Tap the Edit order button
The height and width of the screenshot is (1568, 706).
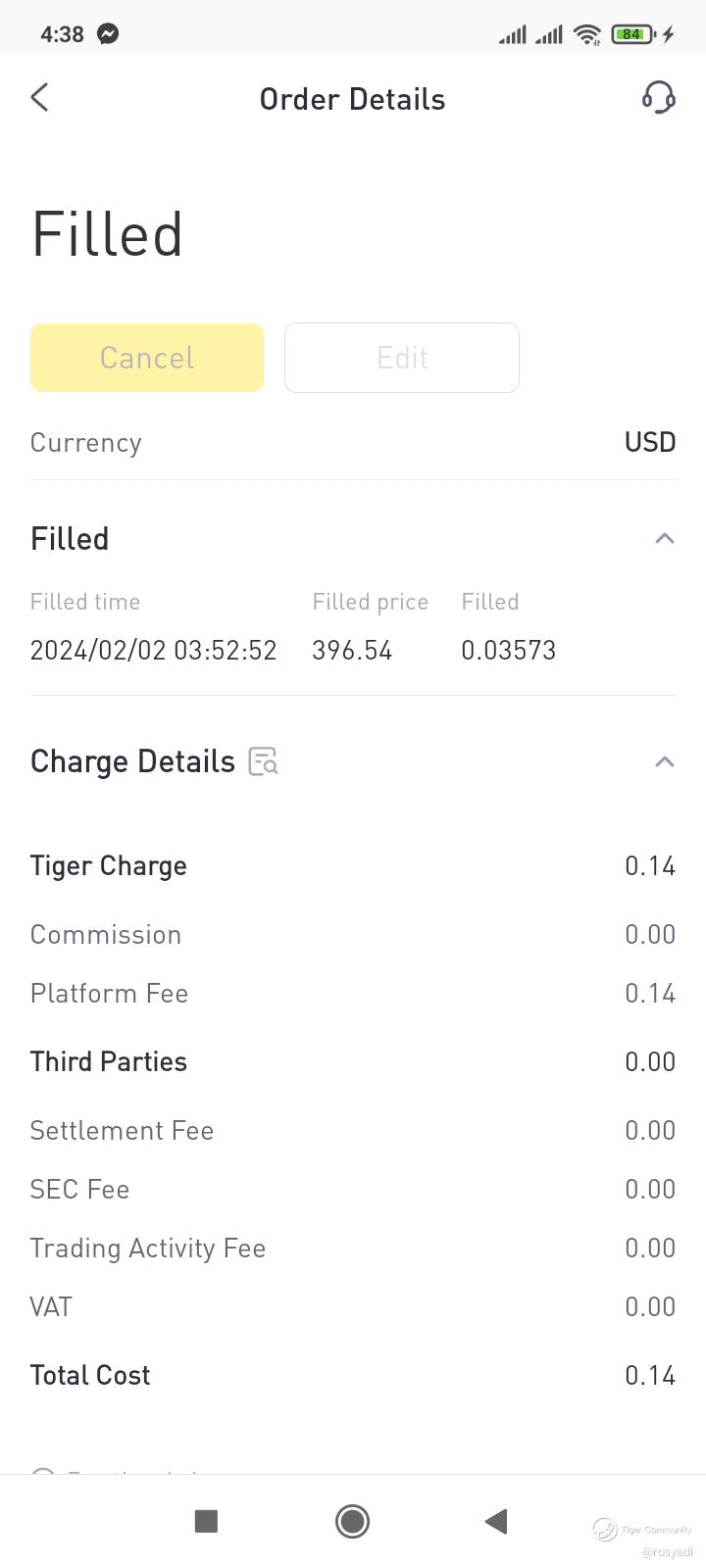click(402, 358)
